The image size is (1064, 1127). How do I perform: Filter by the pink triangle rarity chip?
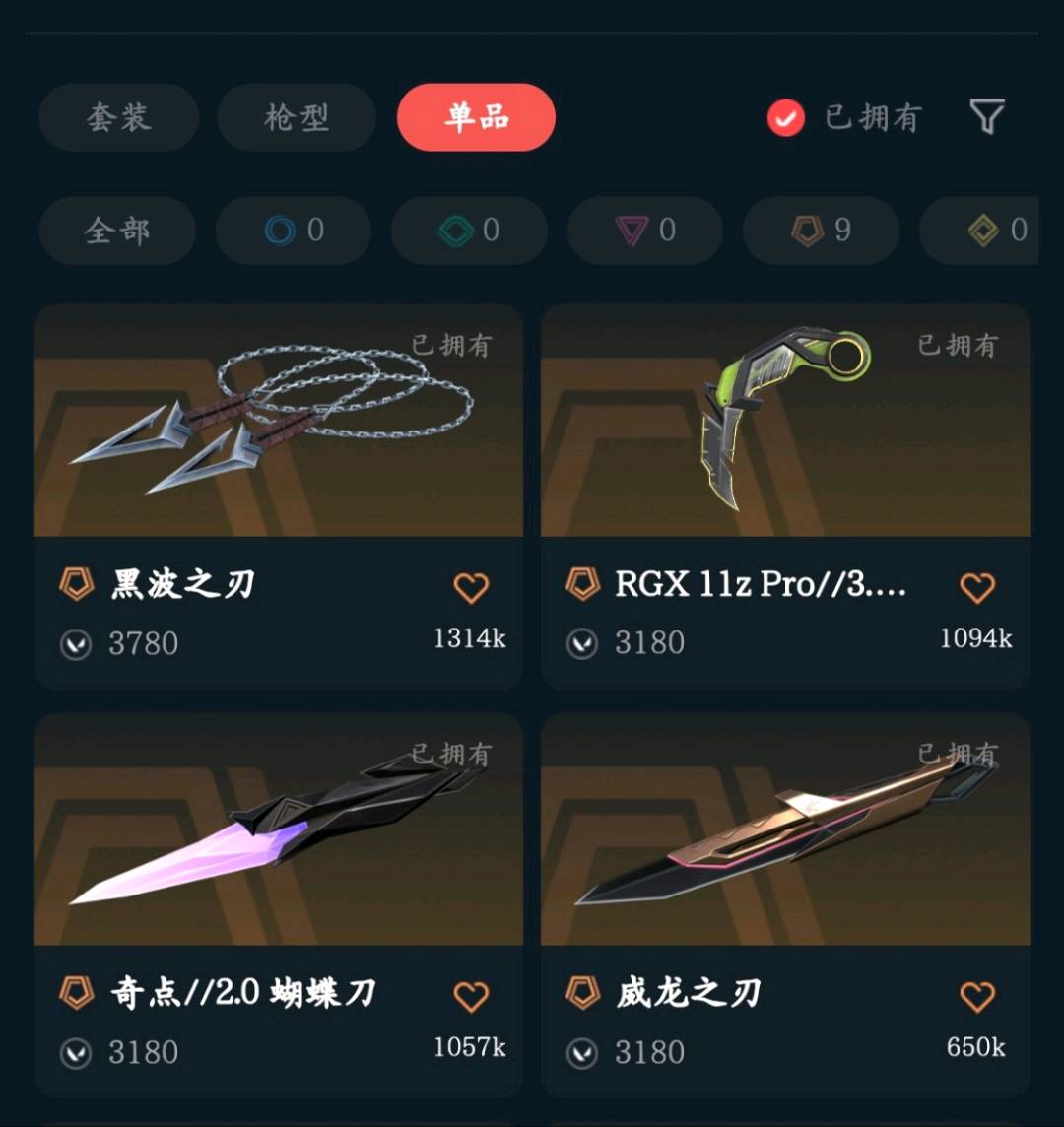(x=645, y=231)
